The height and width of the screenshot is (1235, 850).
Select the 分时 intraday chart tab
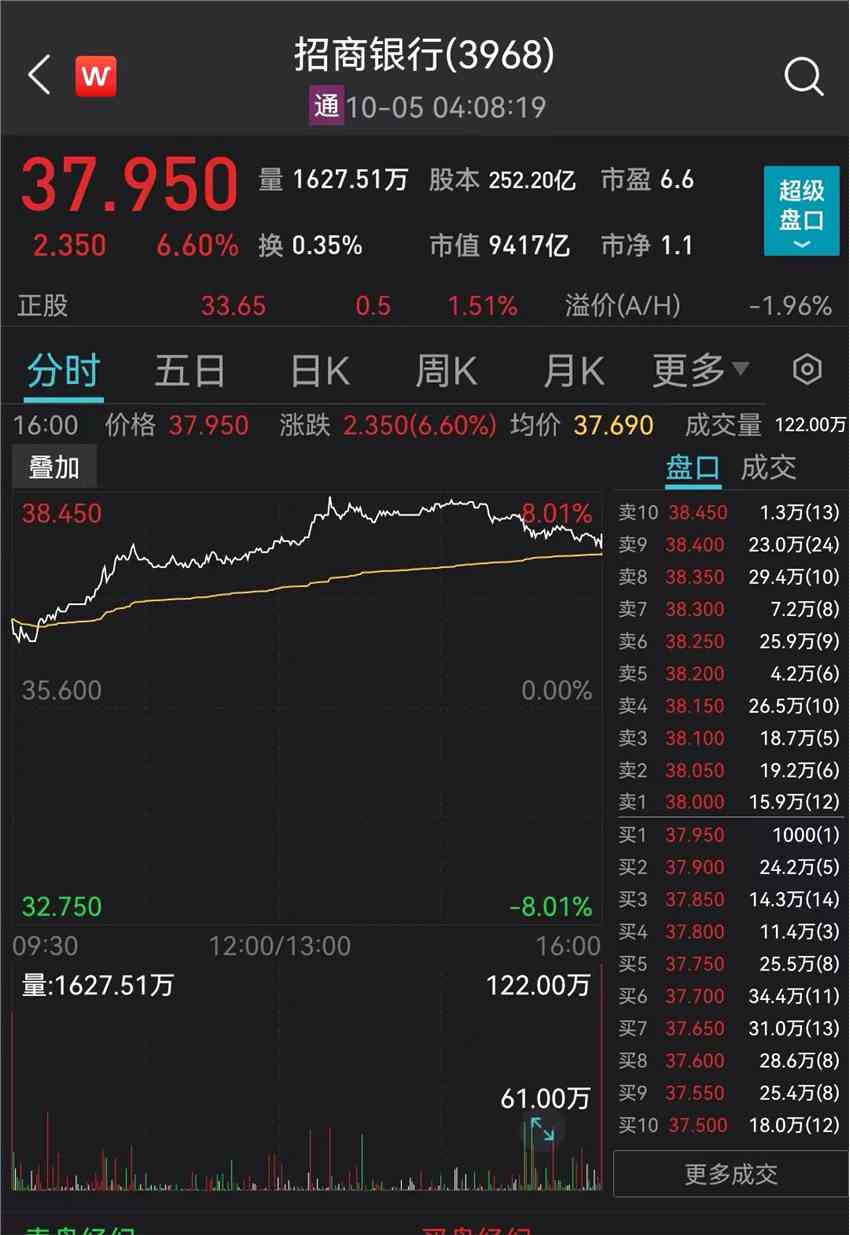tap(62, 370)
